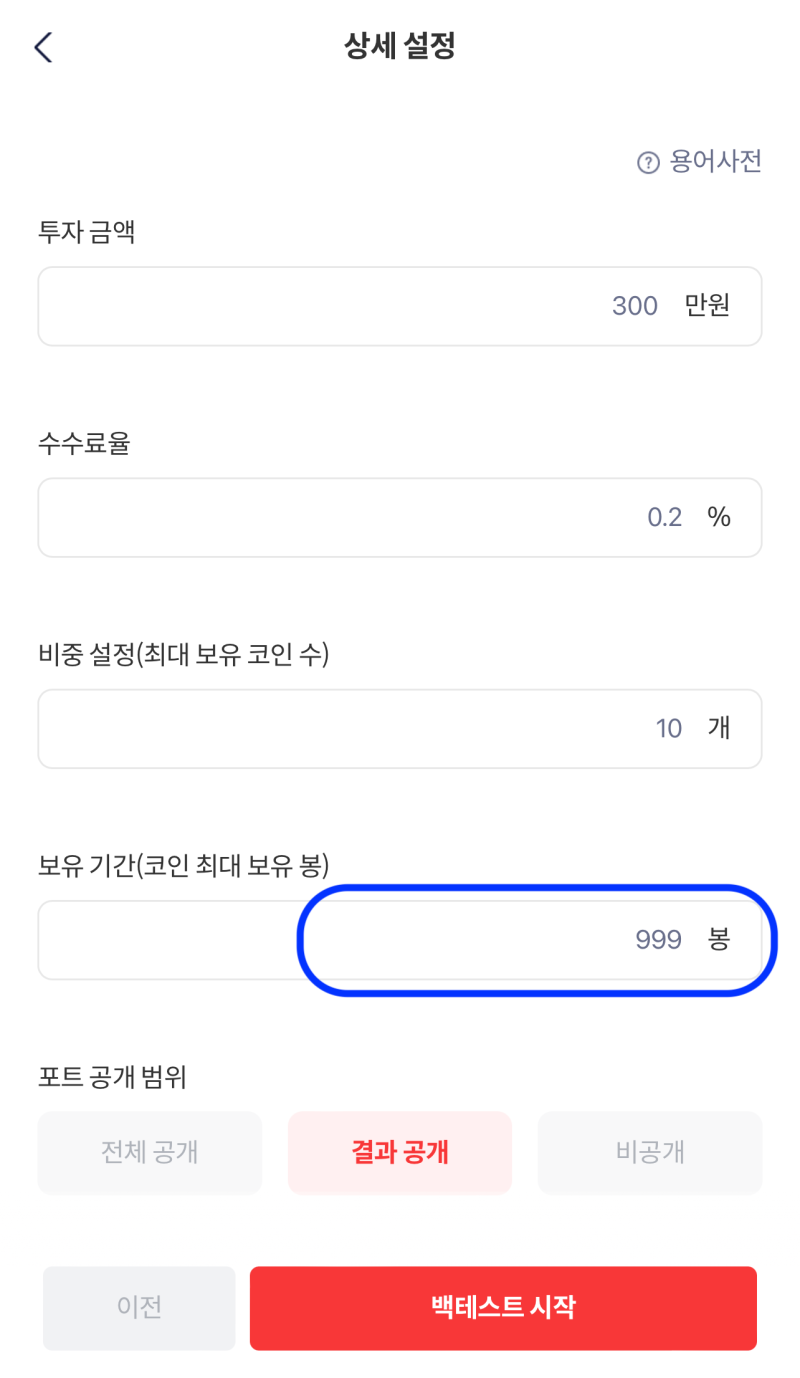Select the 결과 공개 visibility option

(x=399, y=1152)
